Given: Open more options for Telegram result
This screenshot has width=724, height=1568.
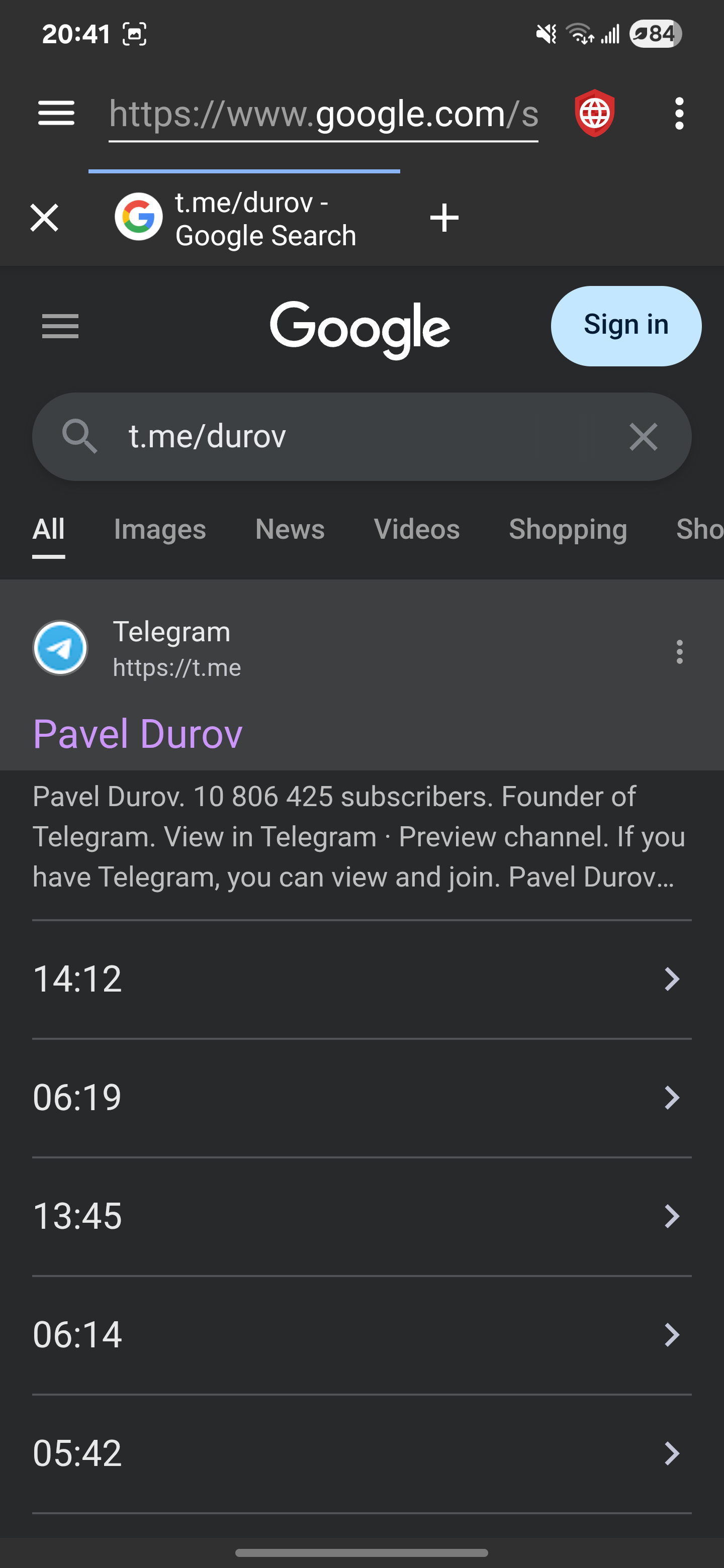Looking at the screenshot, I should [x=679, y=651].
